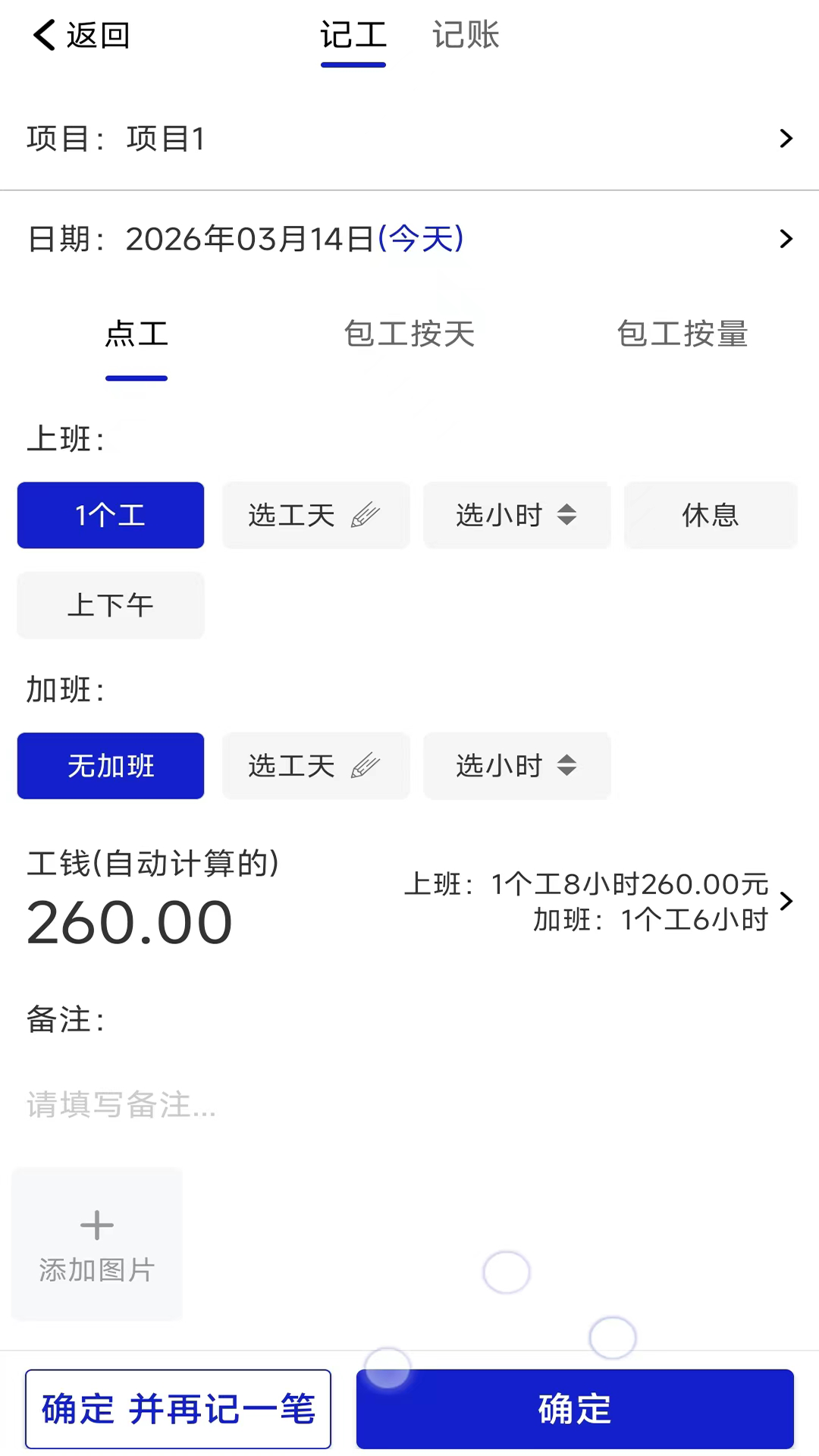Select the 休息 option
The image size is (819, 1456).
(x=710, y=515)
